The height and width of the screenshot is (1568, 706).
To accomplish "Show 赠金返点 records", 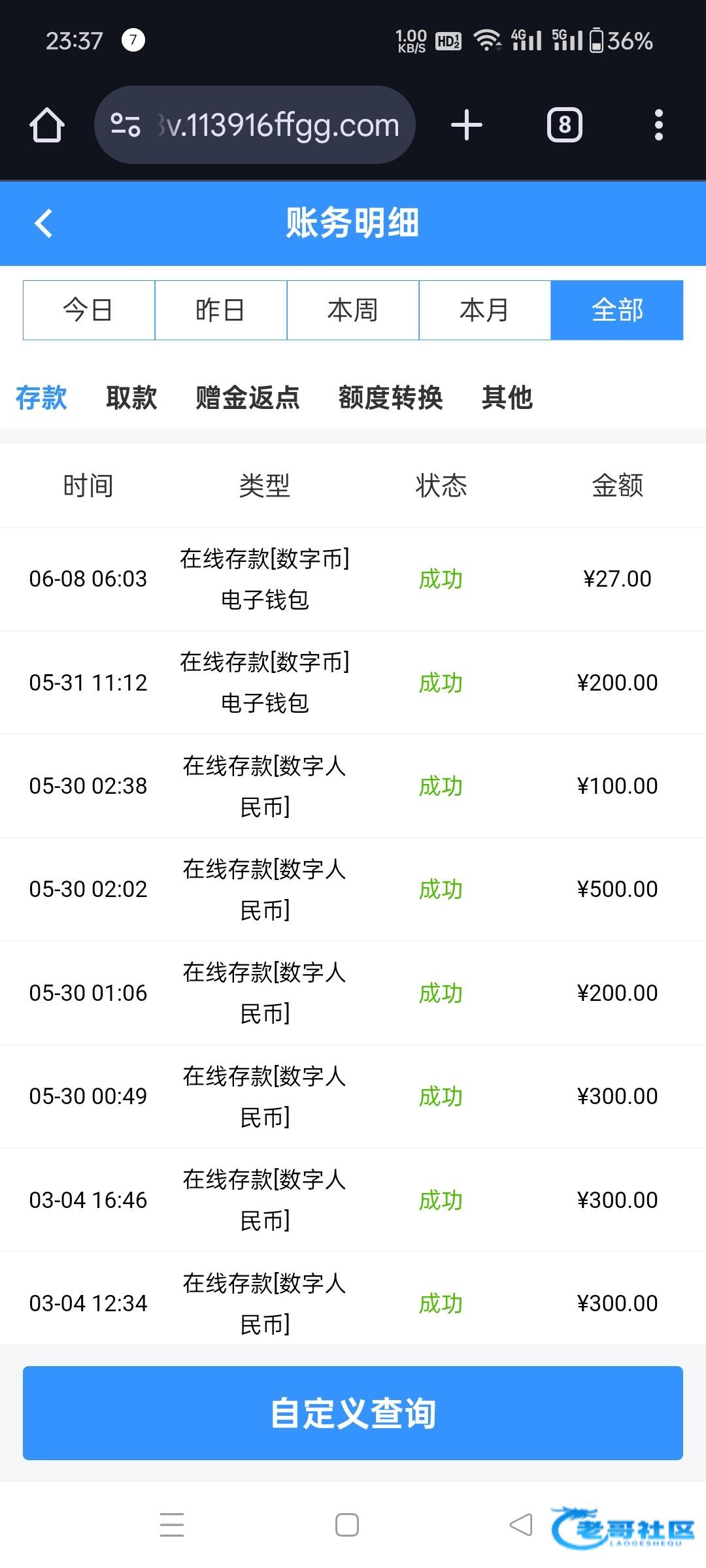I will pos(248,398).
